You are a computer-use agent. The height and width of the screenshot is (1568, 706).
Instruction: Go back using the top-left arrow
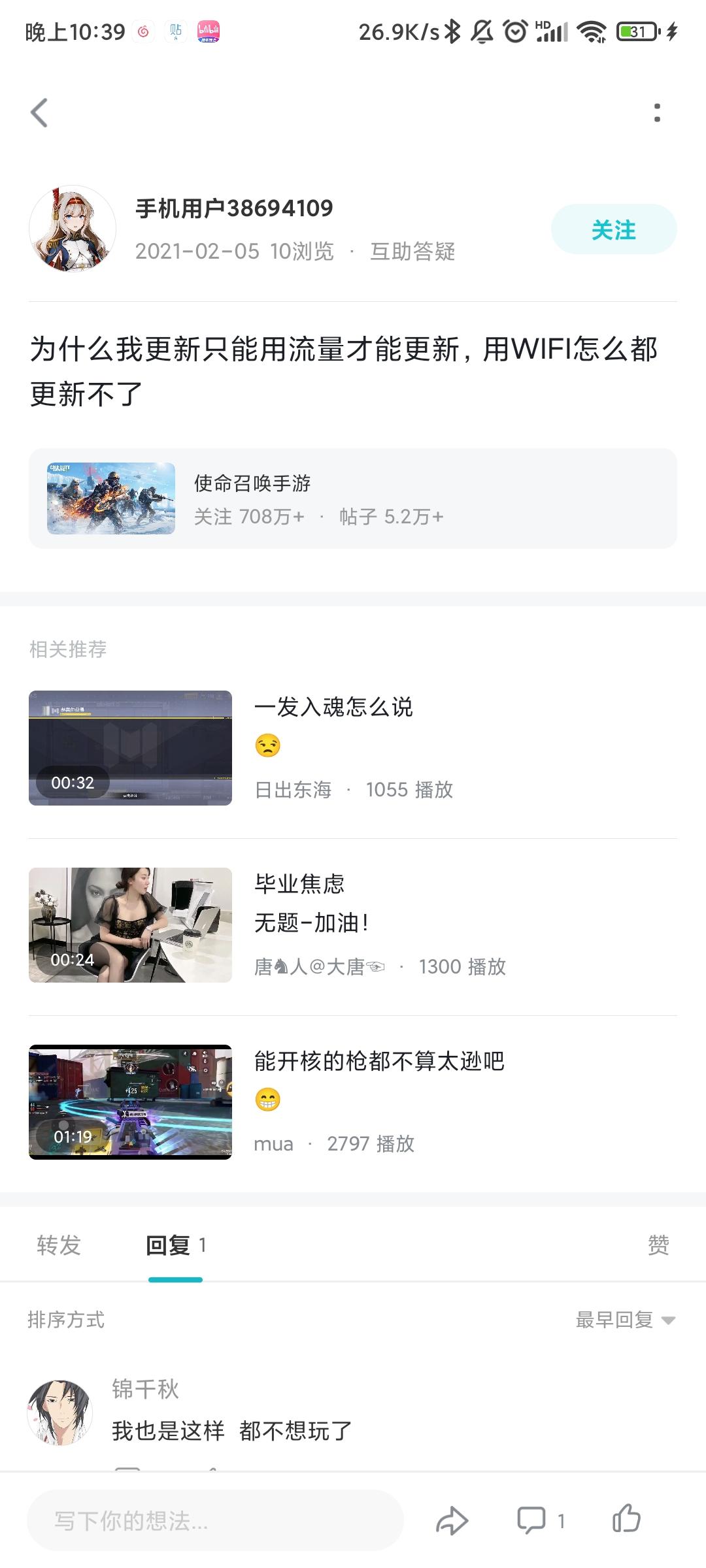39,113
